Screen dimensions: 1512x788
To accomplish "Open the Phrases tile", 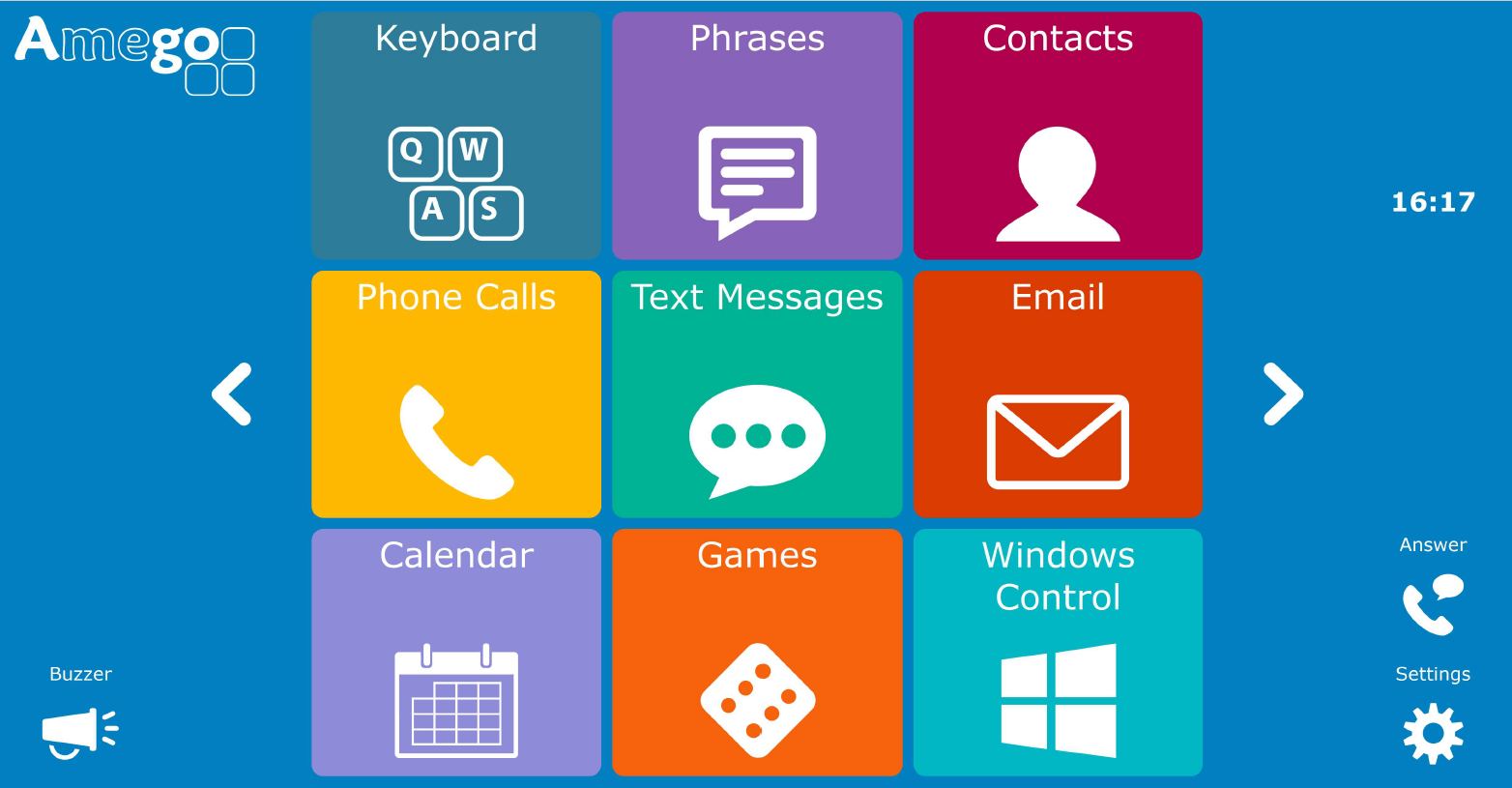I will click(757, 135).
